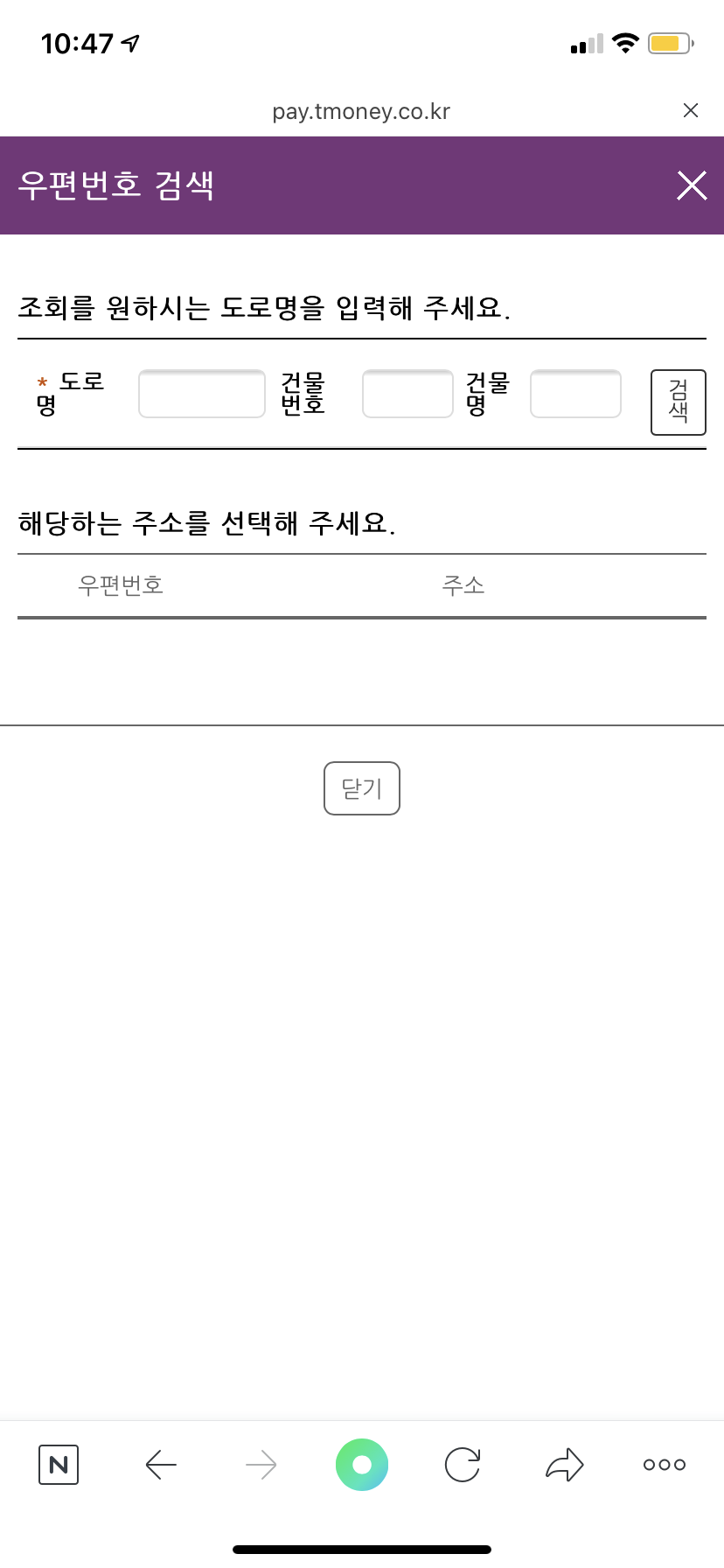Screen dimensions: 724x1568
Task: Open the Naver N home button
Action: click(59, 1465)
